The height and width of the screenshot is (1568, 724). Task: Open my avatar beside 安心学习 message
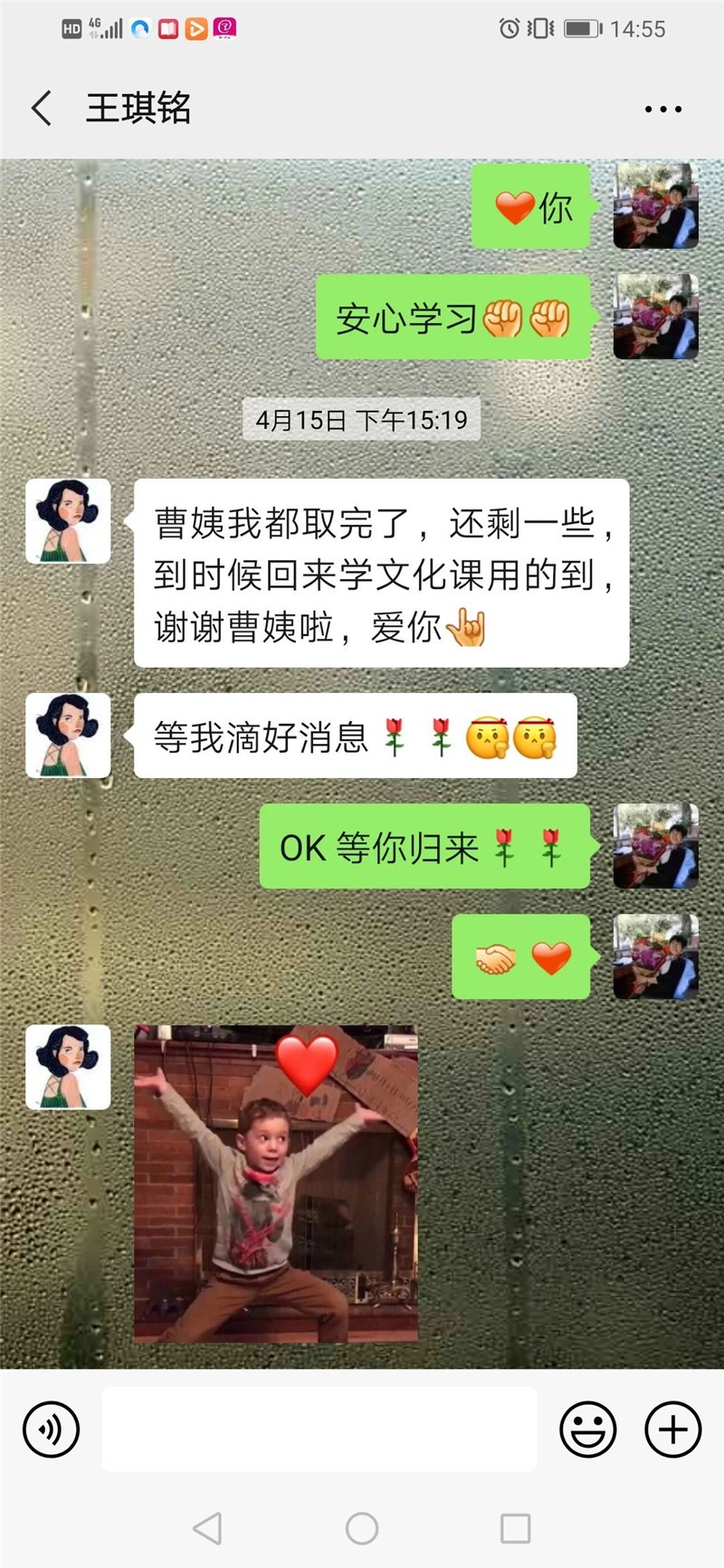655,317
